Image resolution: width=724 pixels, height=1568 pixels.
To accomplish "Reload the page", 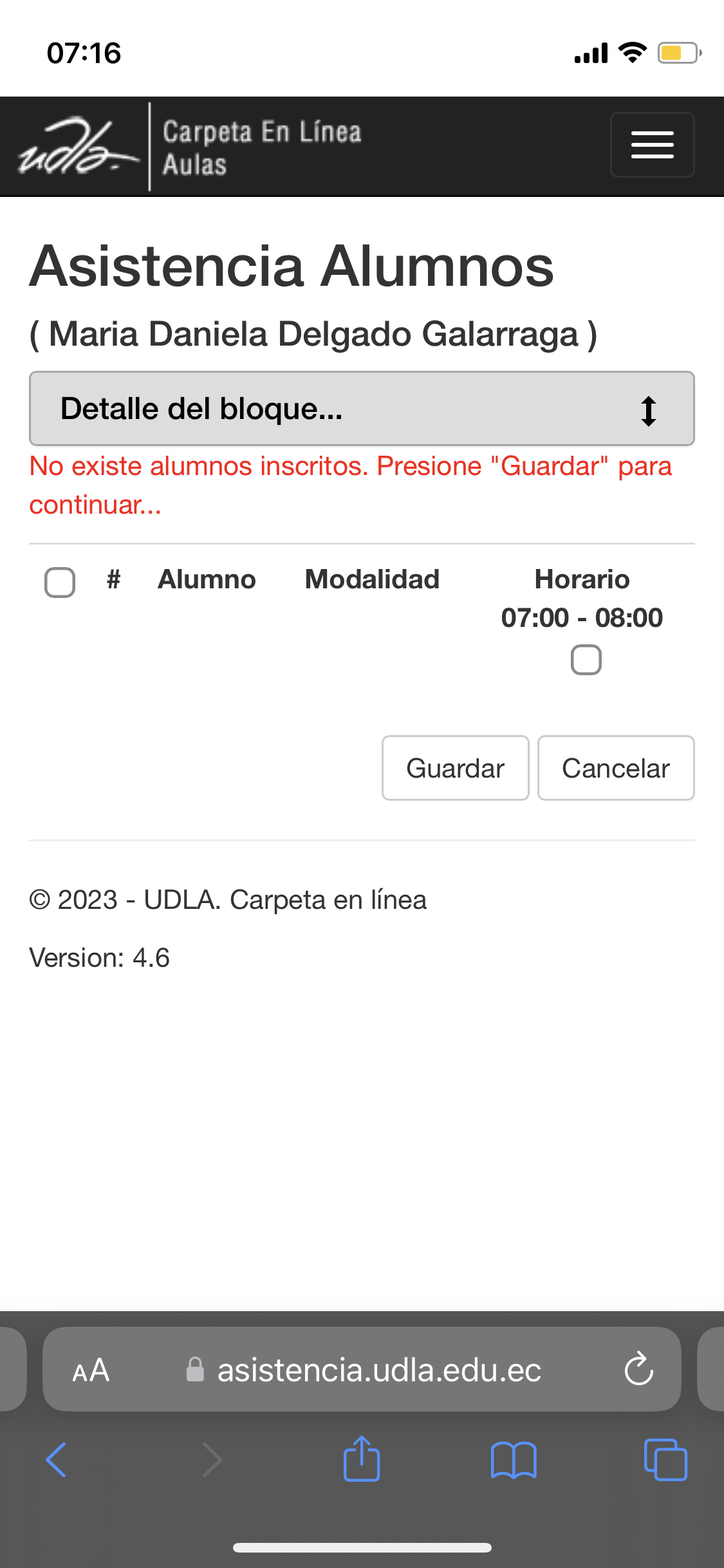I will coord(638,1369).
